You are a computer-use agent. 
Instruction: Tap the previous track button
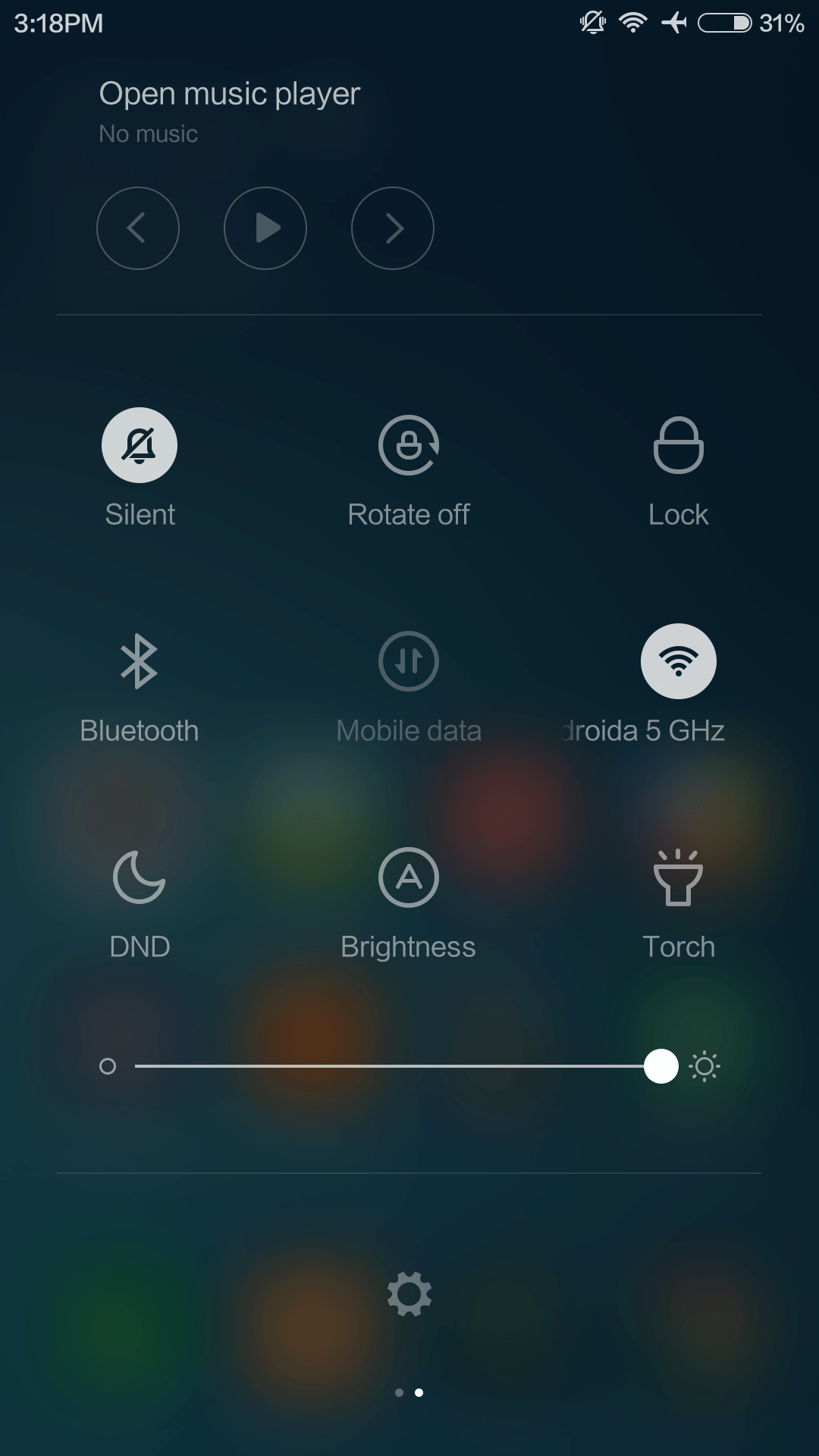click(x=138, y=228)
